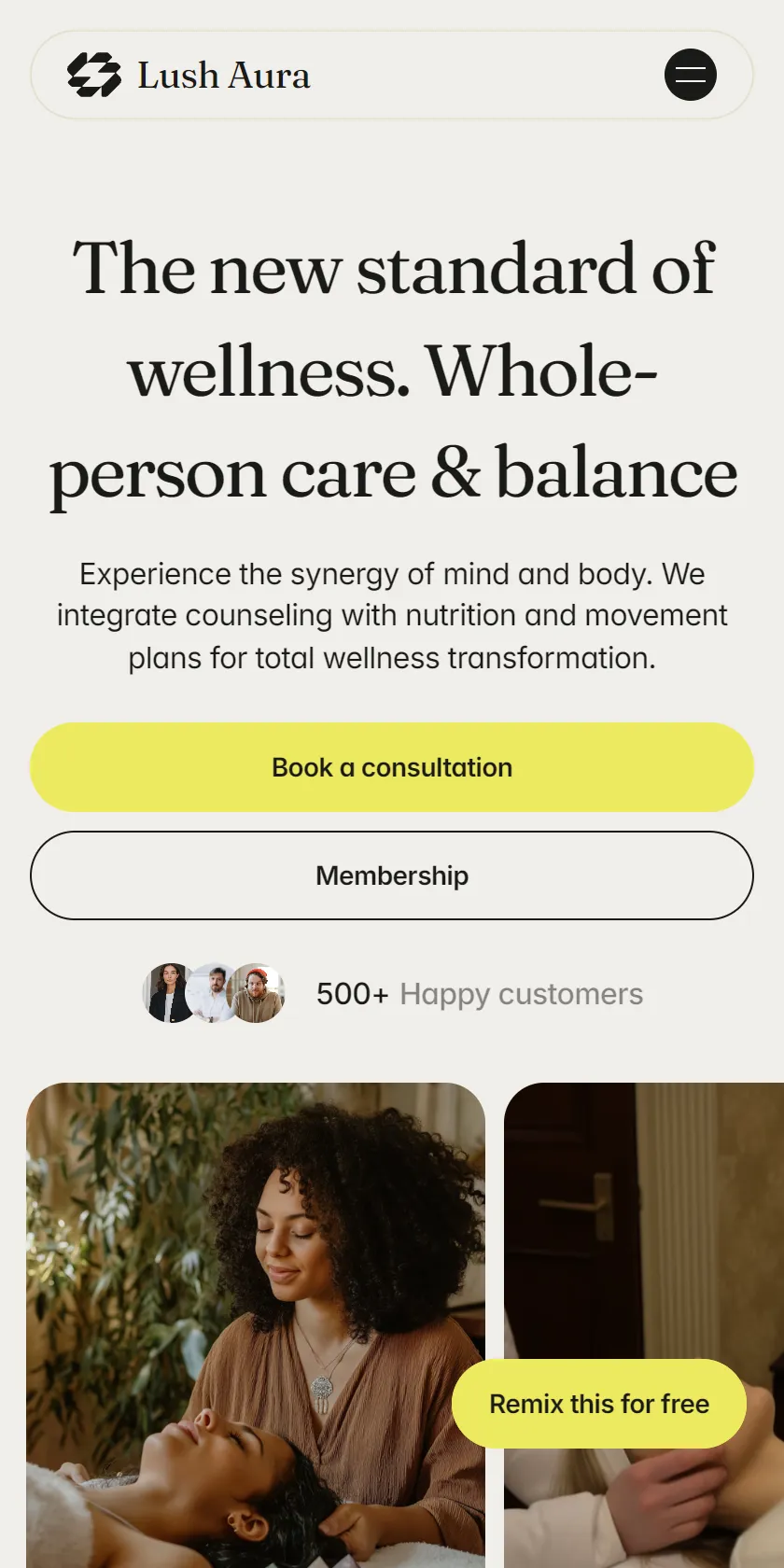Open the Membership button
The width and height of the screenshot is (784, 1568).
392,875
